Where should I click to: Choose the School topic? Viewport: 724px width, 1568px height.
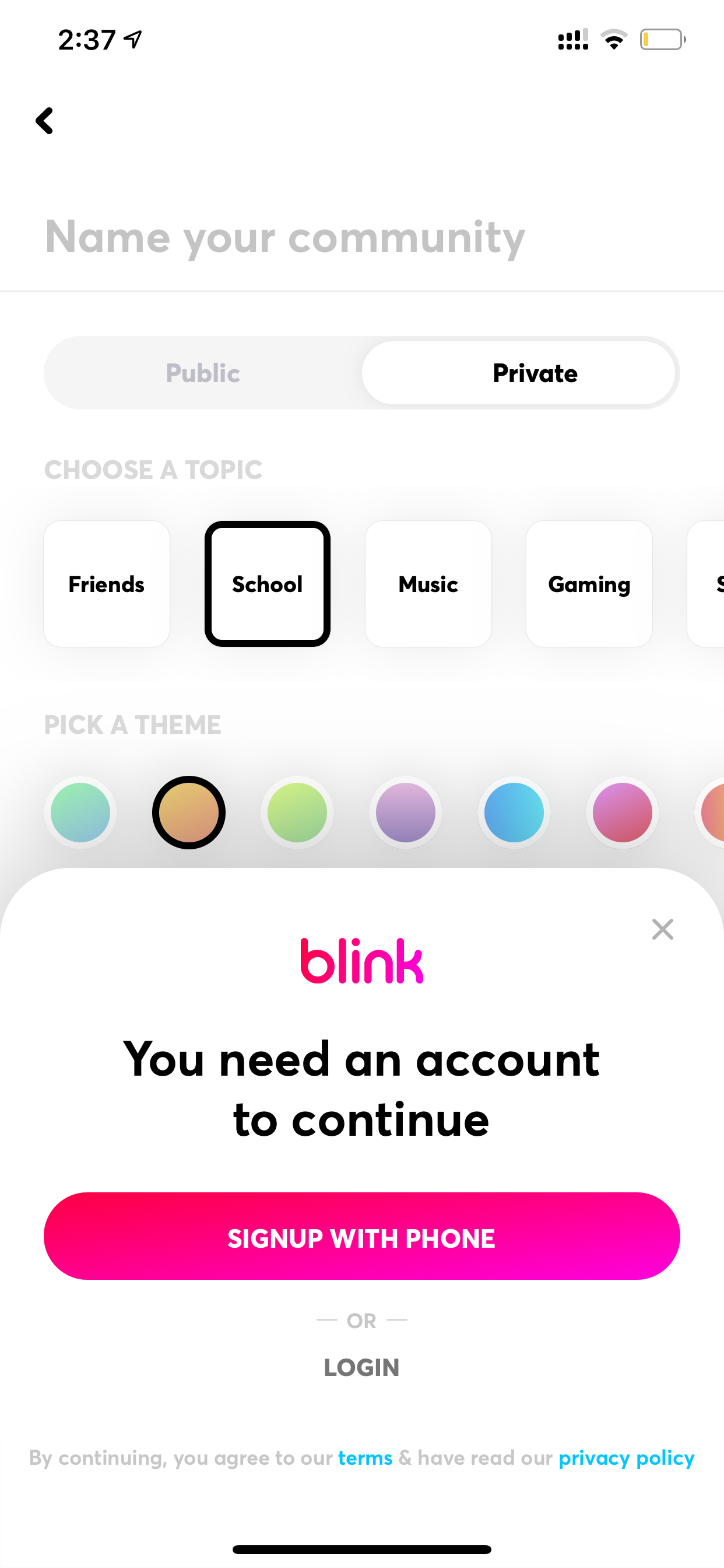[x=267, y=584]
